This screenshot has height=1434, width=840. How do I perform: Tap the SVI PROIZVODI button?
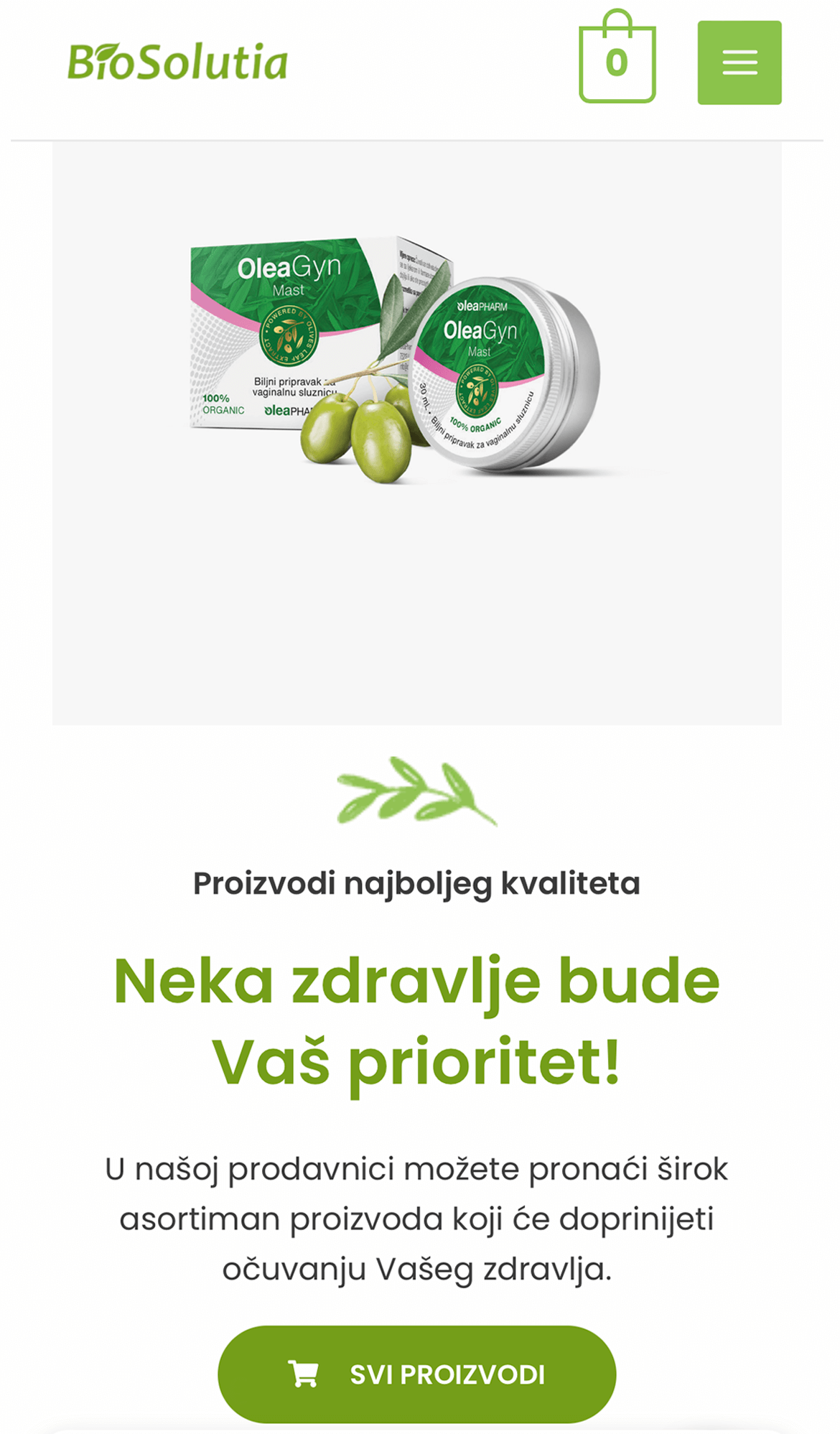click(416, 1374)
